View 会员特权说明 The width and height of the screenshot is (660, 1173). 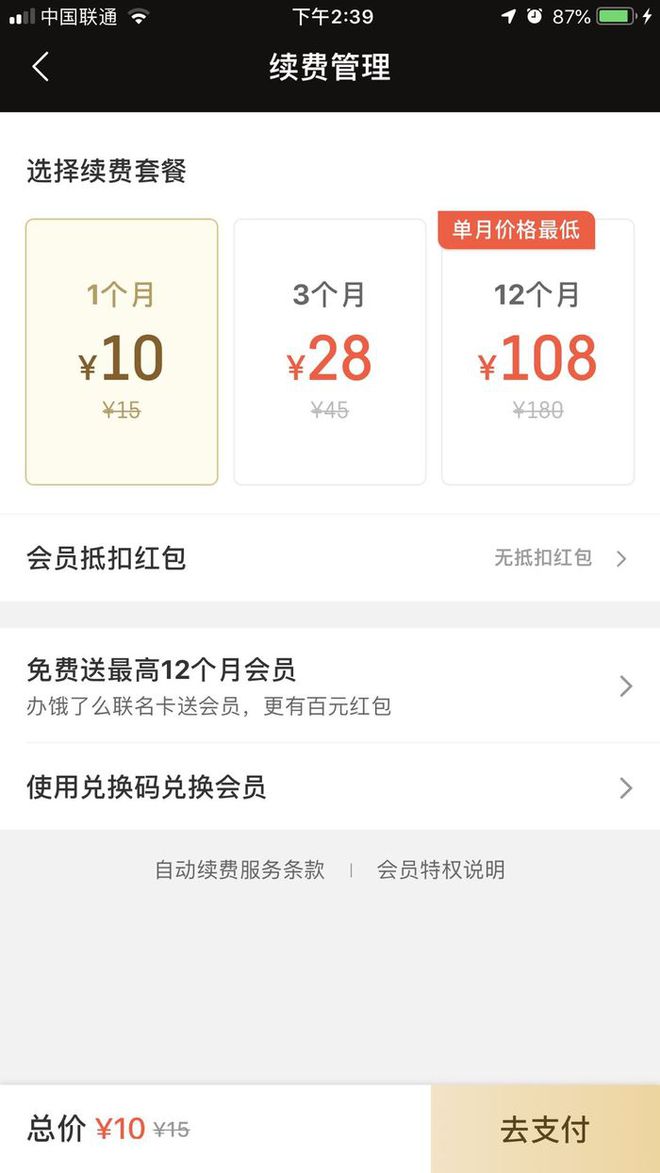[440, 870]
